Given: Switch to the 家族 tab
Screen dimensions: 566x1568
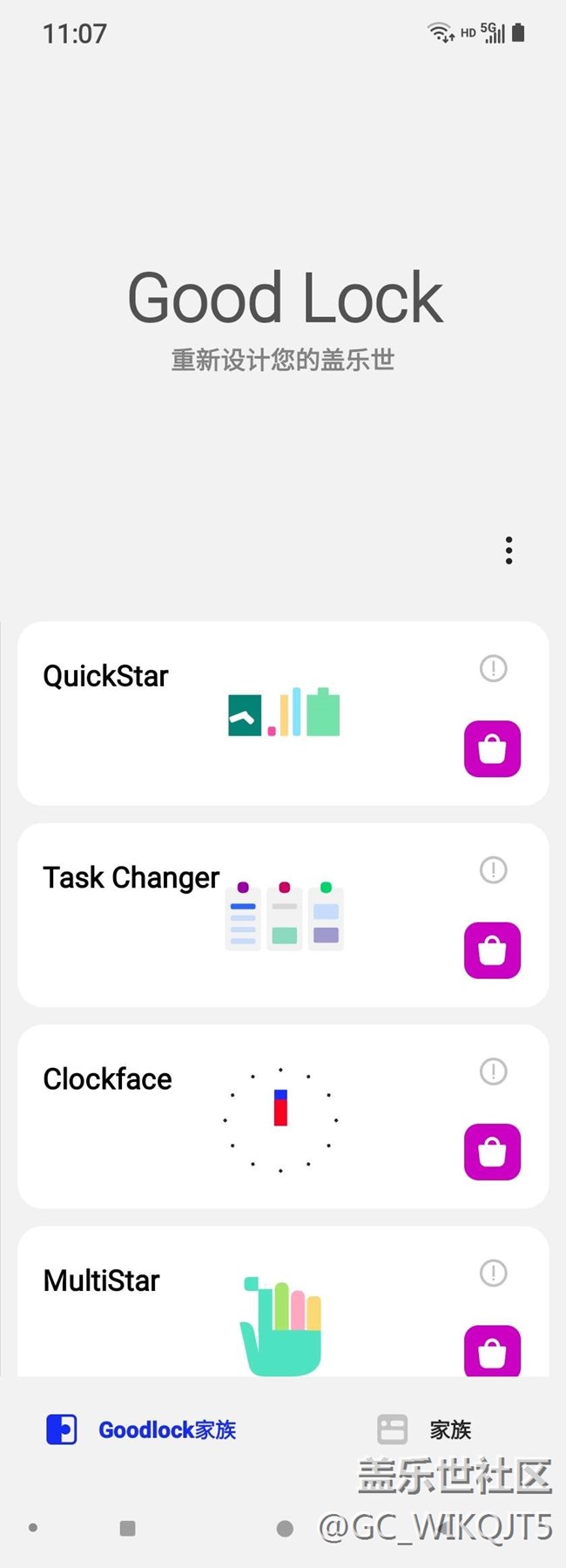Looking at the screenshot, I should click(424, 1429).
